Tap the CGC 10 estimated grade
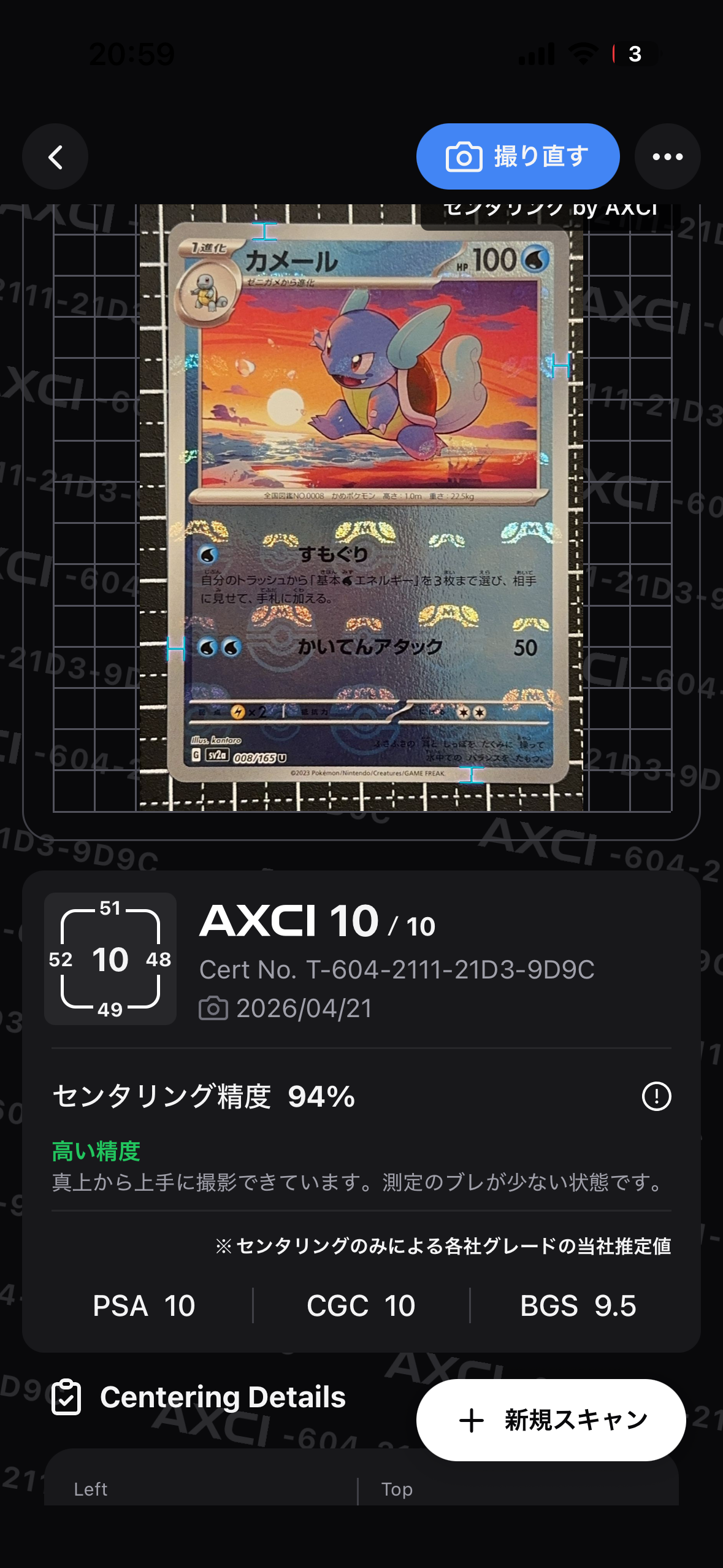This screenshot has width=723, height=1568. click(361, 1305)
